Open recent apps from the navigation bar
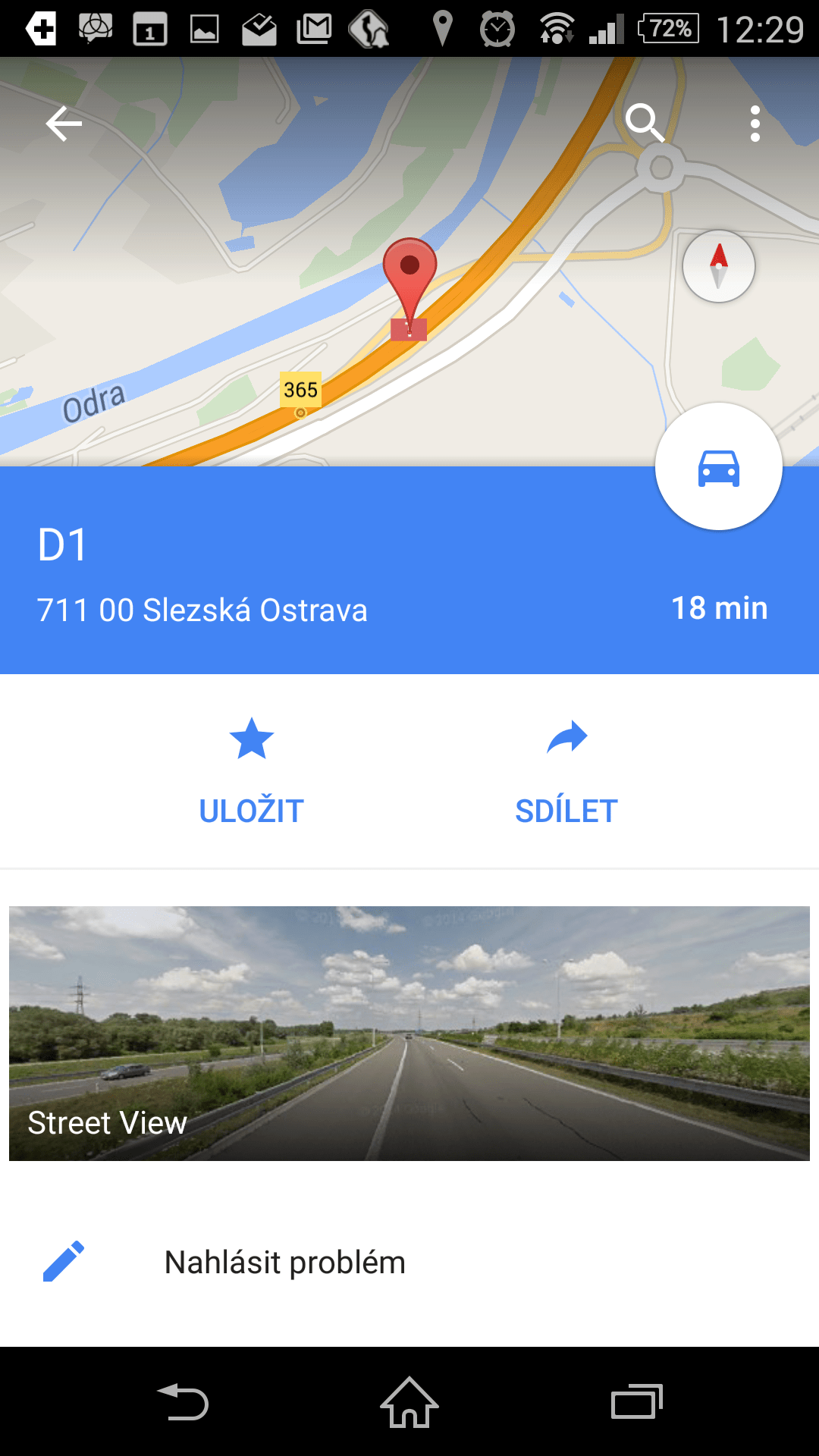This screenshot has height=1456, width=819. point(637,1402)
